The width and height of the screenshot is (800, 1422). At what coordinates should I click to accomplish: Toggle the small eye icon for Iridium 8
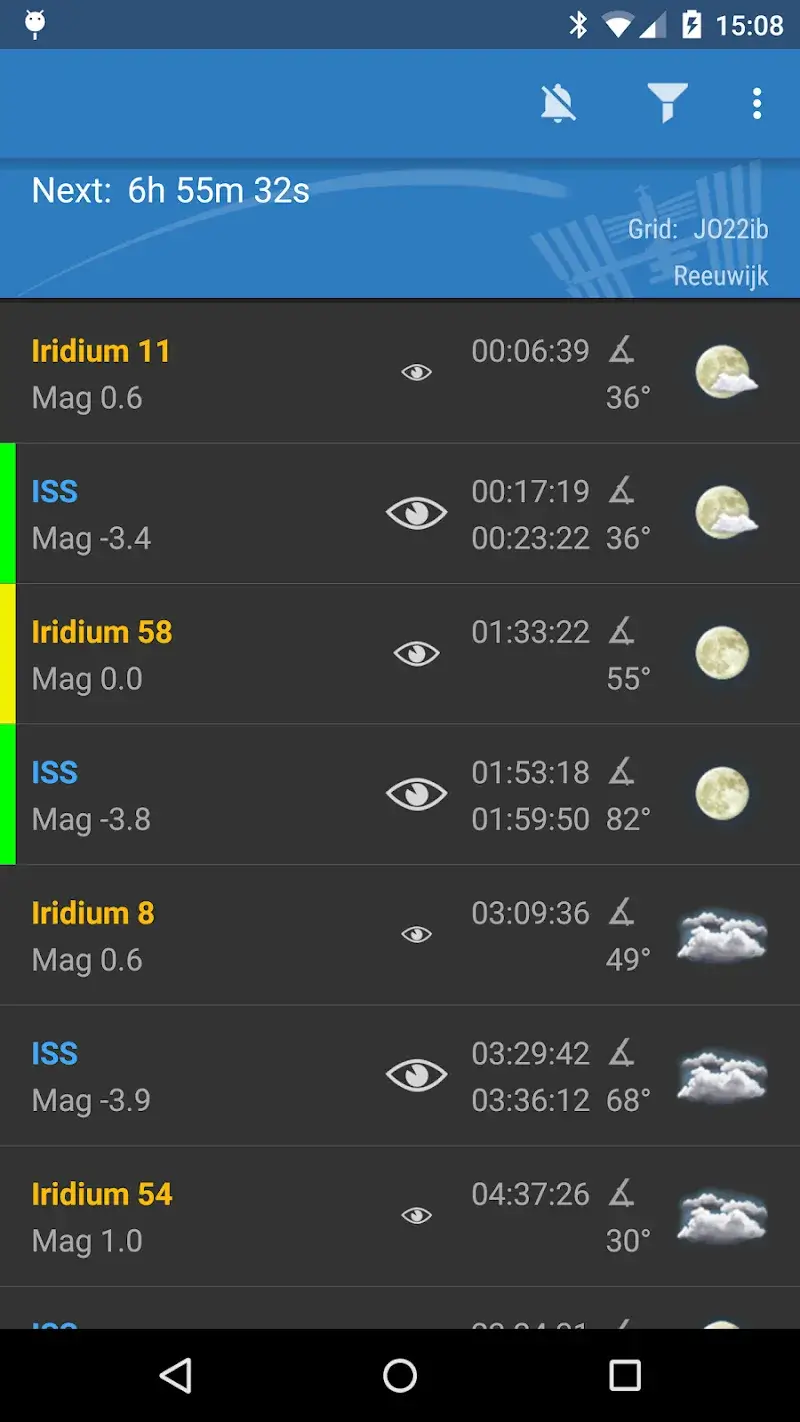click(x=417, y=933)
